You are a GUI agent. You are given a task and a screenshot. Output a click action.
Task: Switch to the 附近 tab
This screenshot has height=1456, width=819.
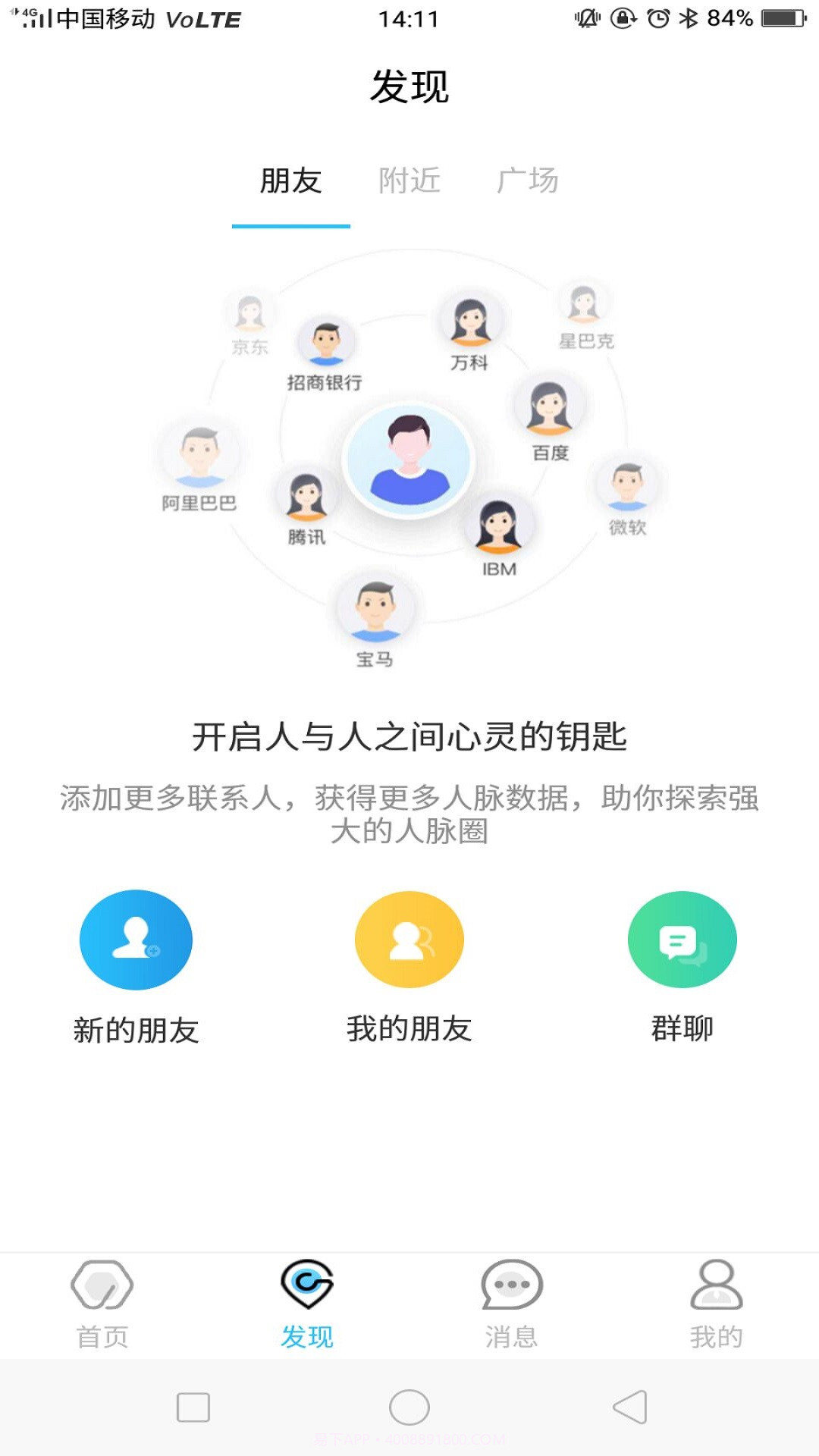coord(409,180)
